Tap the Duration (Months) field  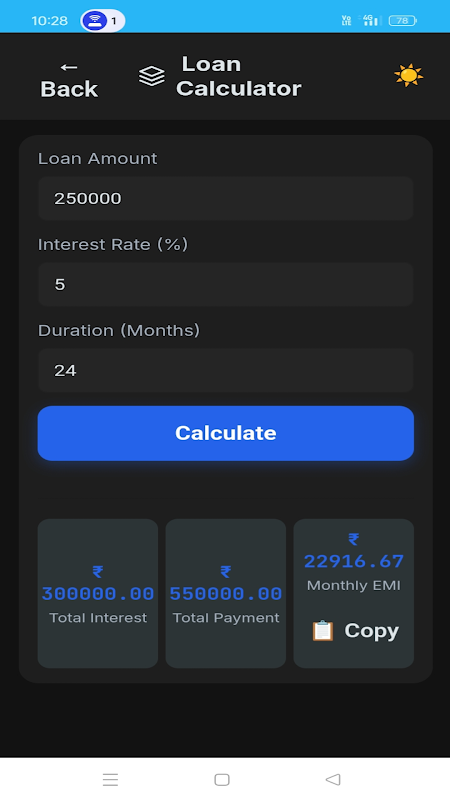point(226,370)
